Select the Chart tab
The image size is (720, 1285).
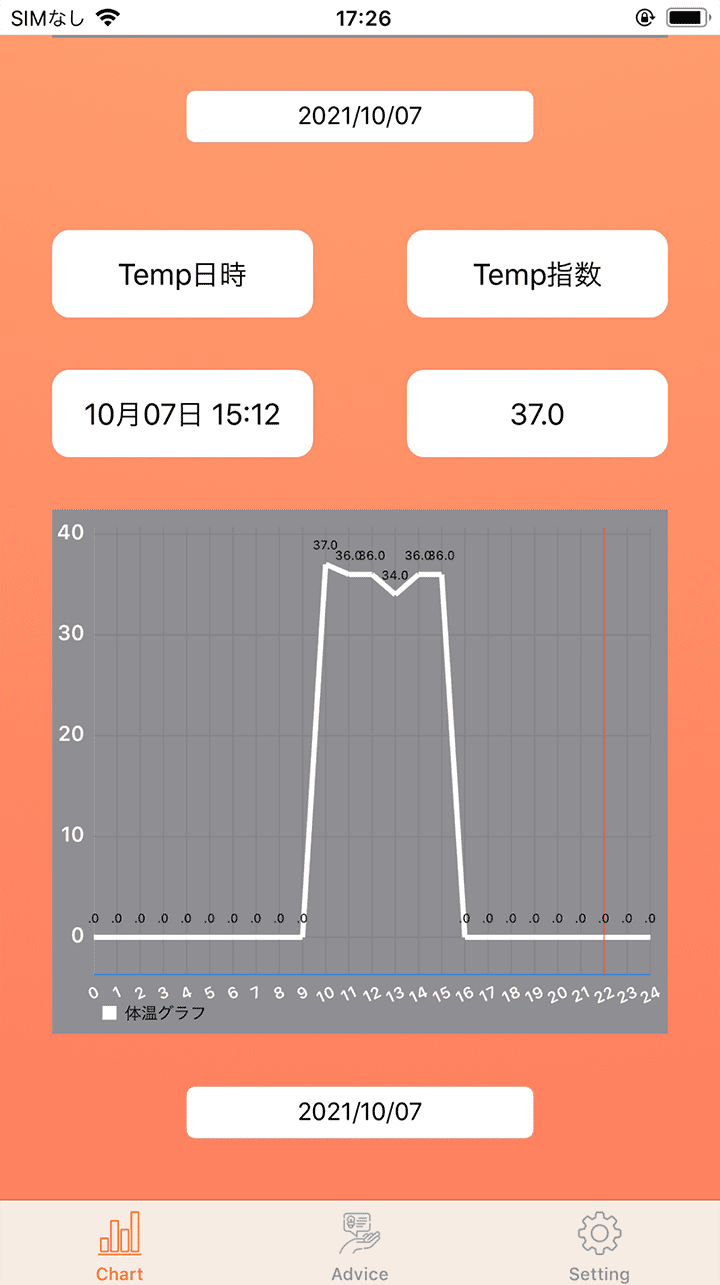click(x=120, y=1245)
